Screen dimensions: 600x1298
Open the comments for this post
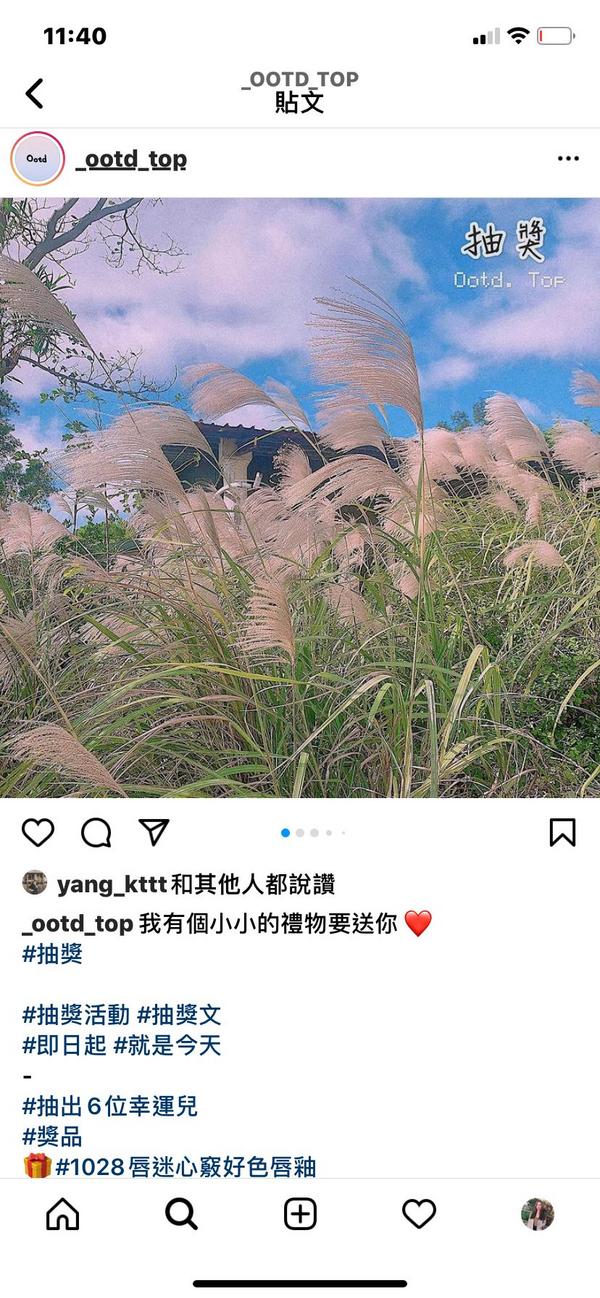point(96,832)
